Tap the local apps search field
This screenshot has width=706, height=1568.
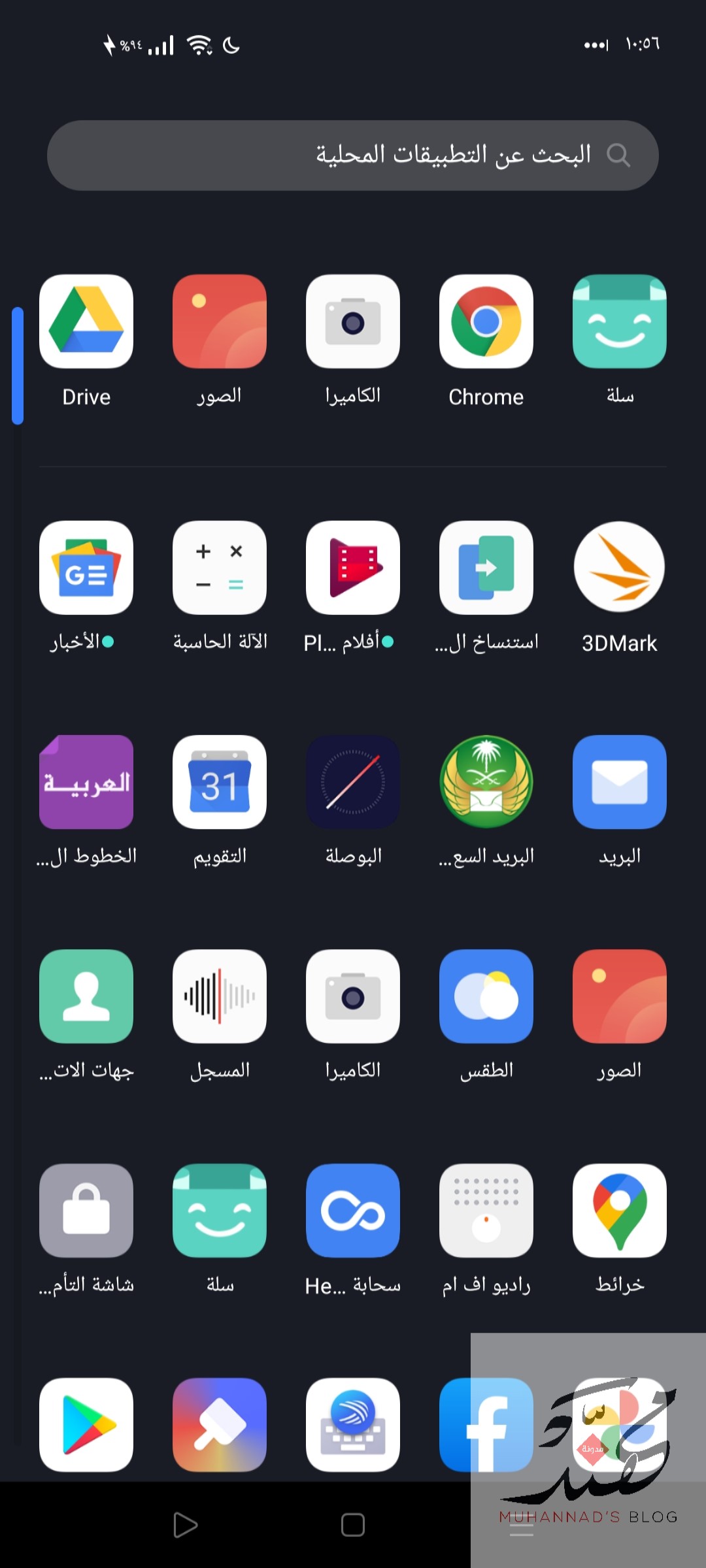click(353, 155)
